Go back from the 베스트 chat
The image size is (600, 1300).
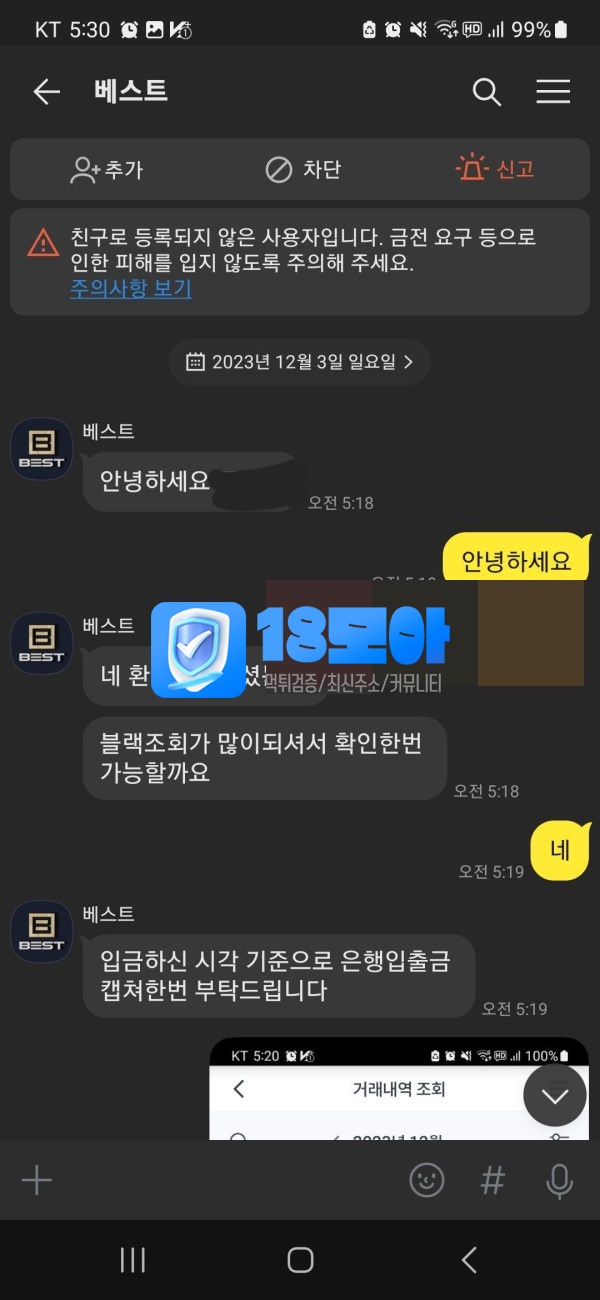click(46, 92)
